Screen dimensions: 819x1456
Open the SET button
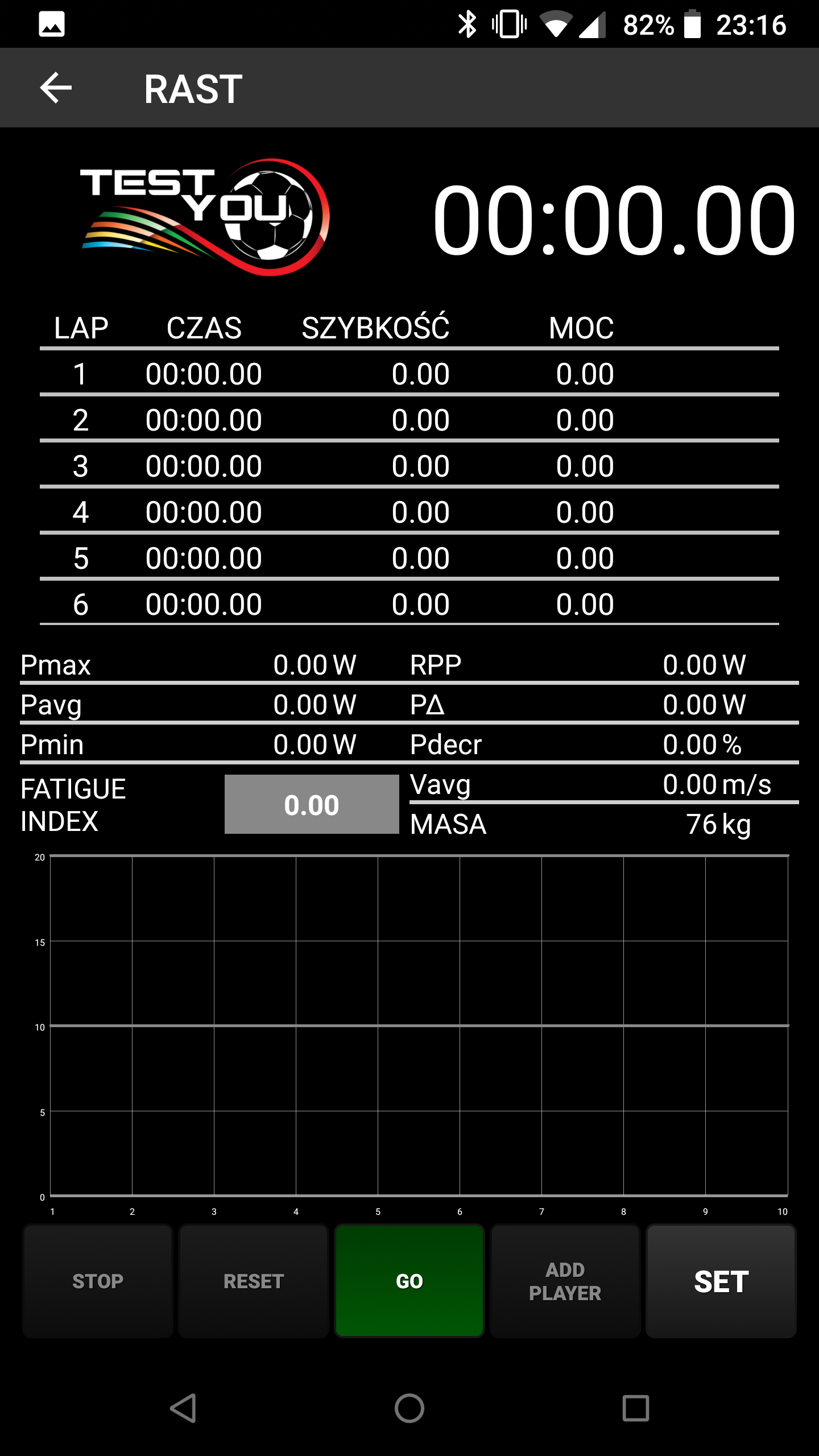click(721, 1281)
